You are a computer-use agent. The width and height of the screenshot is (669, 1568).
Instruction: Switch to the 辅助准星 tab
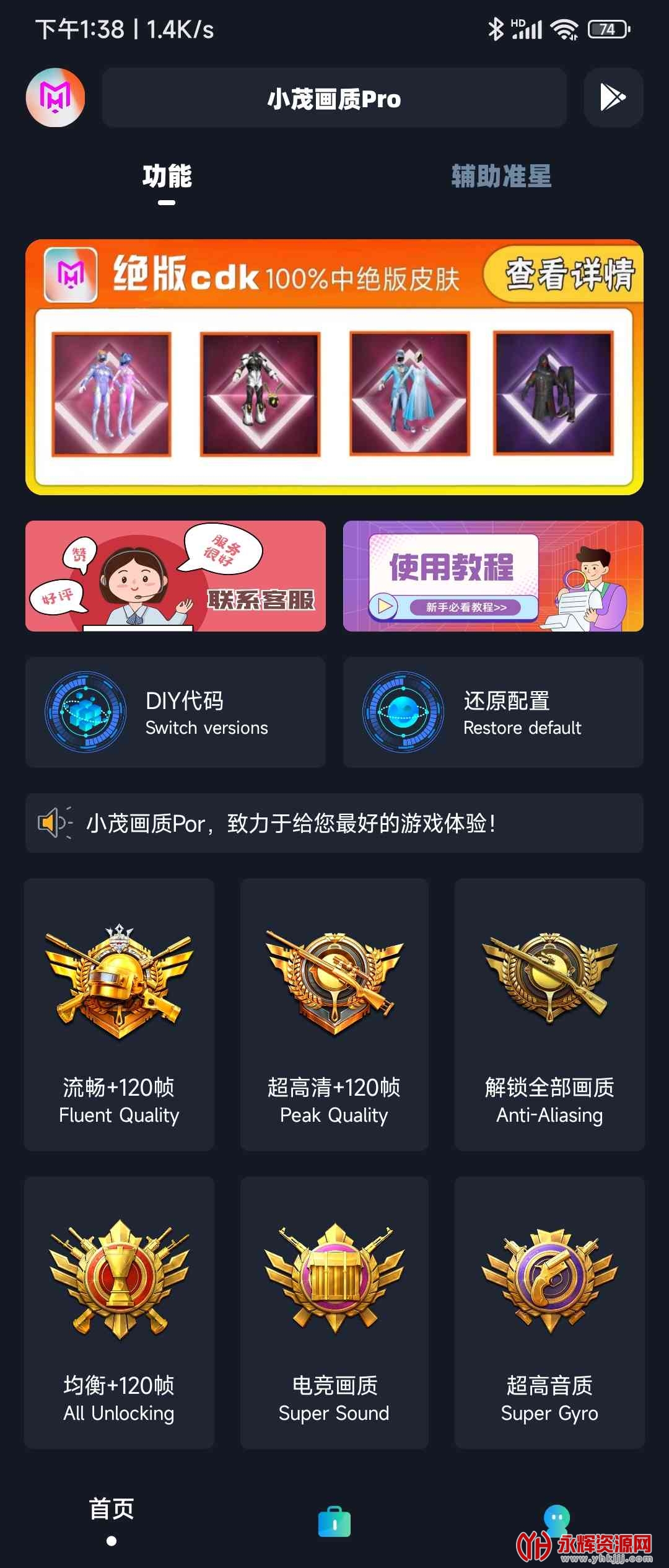point(501,176)
